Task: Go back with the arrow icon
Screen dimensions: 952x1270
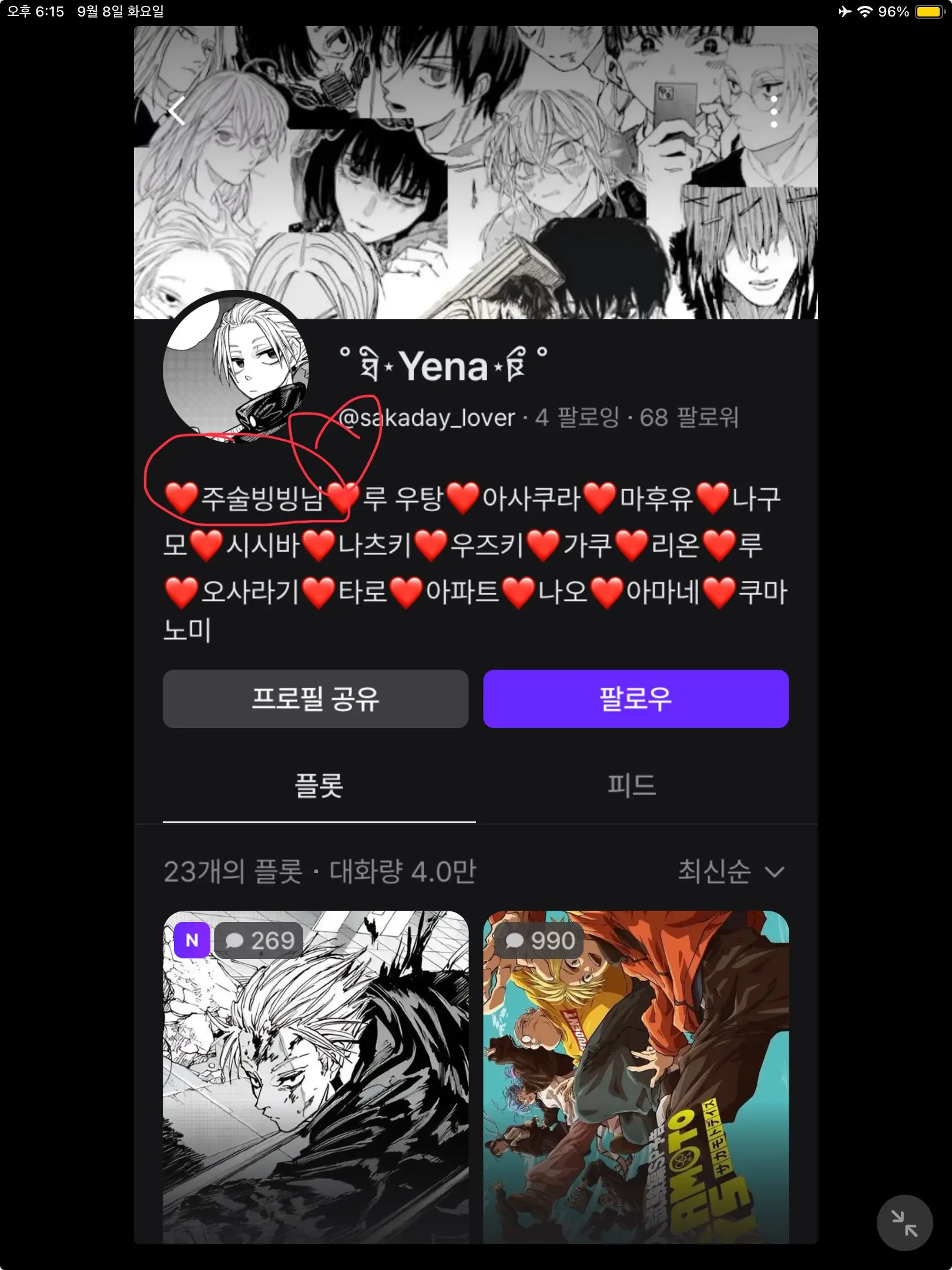Action: [177, 111]
